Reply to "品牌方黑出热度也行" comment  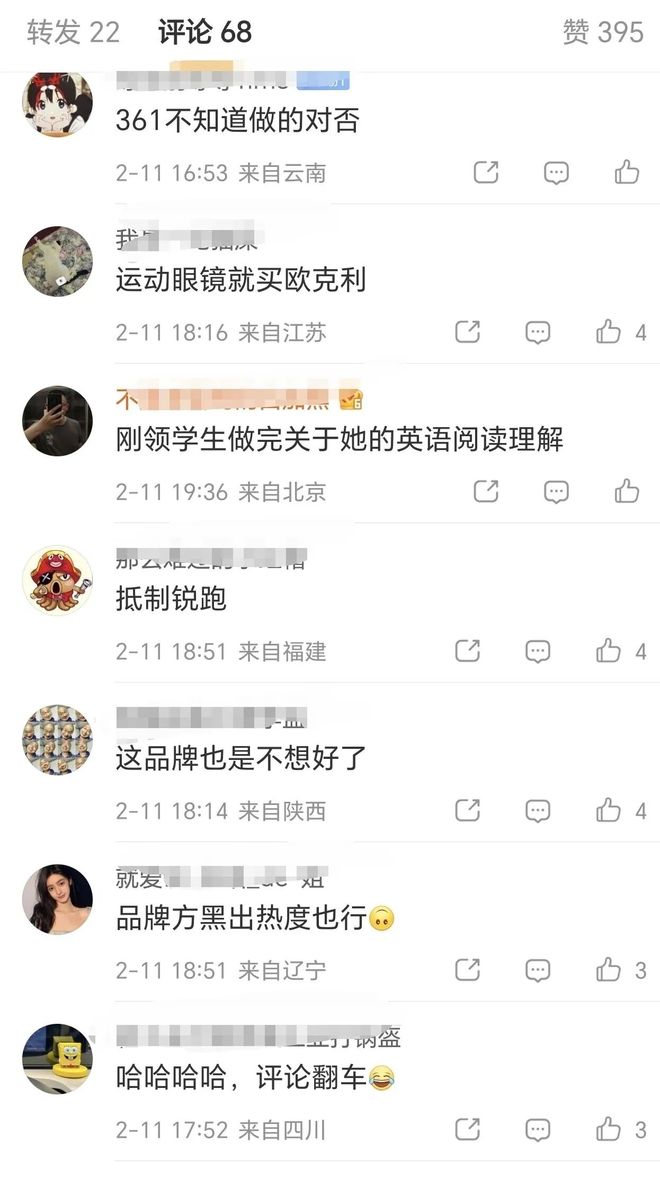click(x=538, y=970)
